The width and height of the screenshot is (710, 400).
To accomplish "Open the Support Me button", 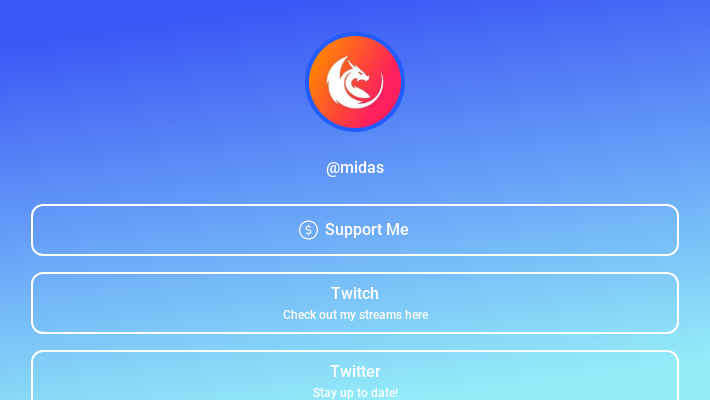I will point(355,230).
